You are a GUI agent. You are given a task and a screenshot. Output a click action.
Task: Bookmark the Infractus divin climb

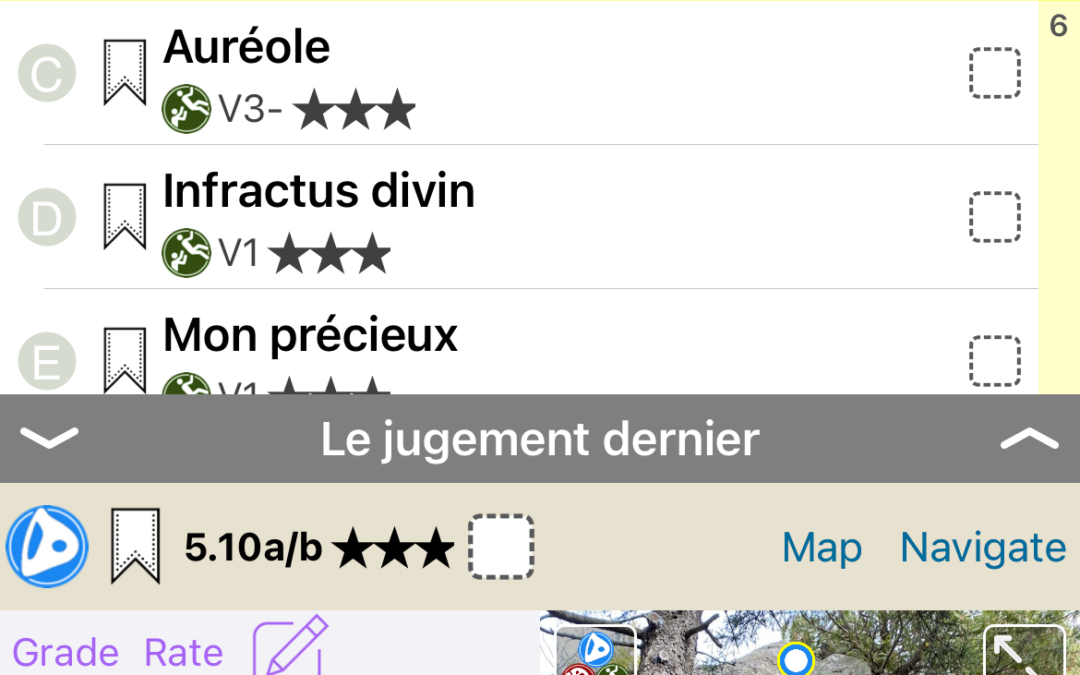(x=125, y=216)
